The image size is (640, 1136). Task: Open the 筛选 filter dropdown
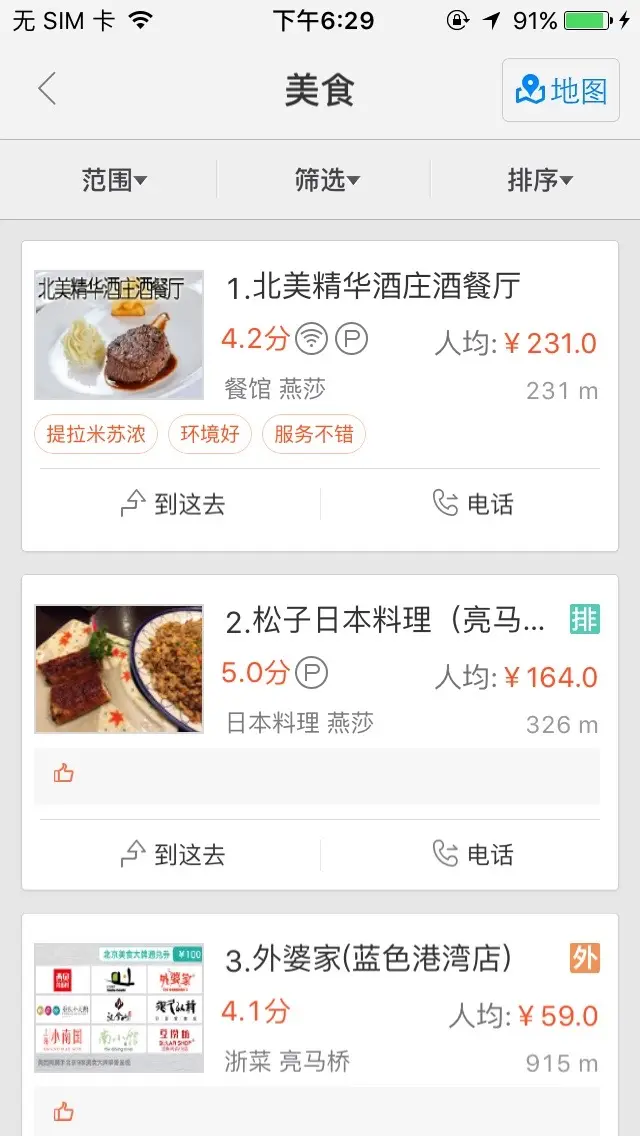[326, 180]
